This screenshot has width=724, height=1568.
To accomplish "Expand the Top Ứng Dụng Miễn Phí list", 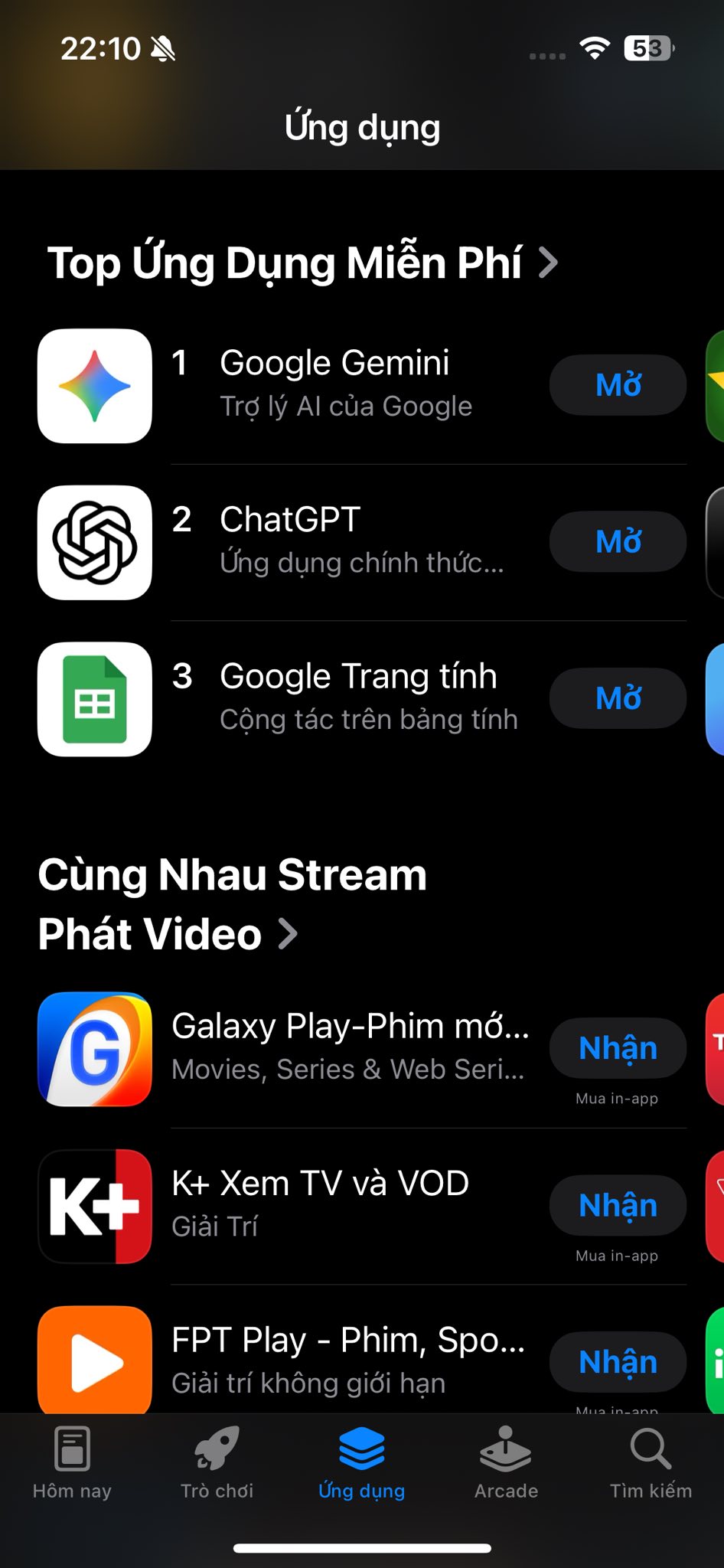I will (x=547, y=263).
